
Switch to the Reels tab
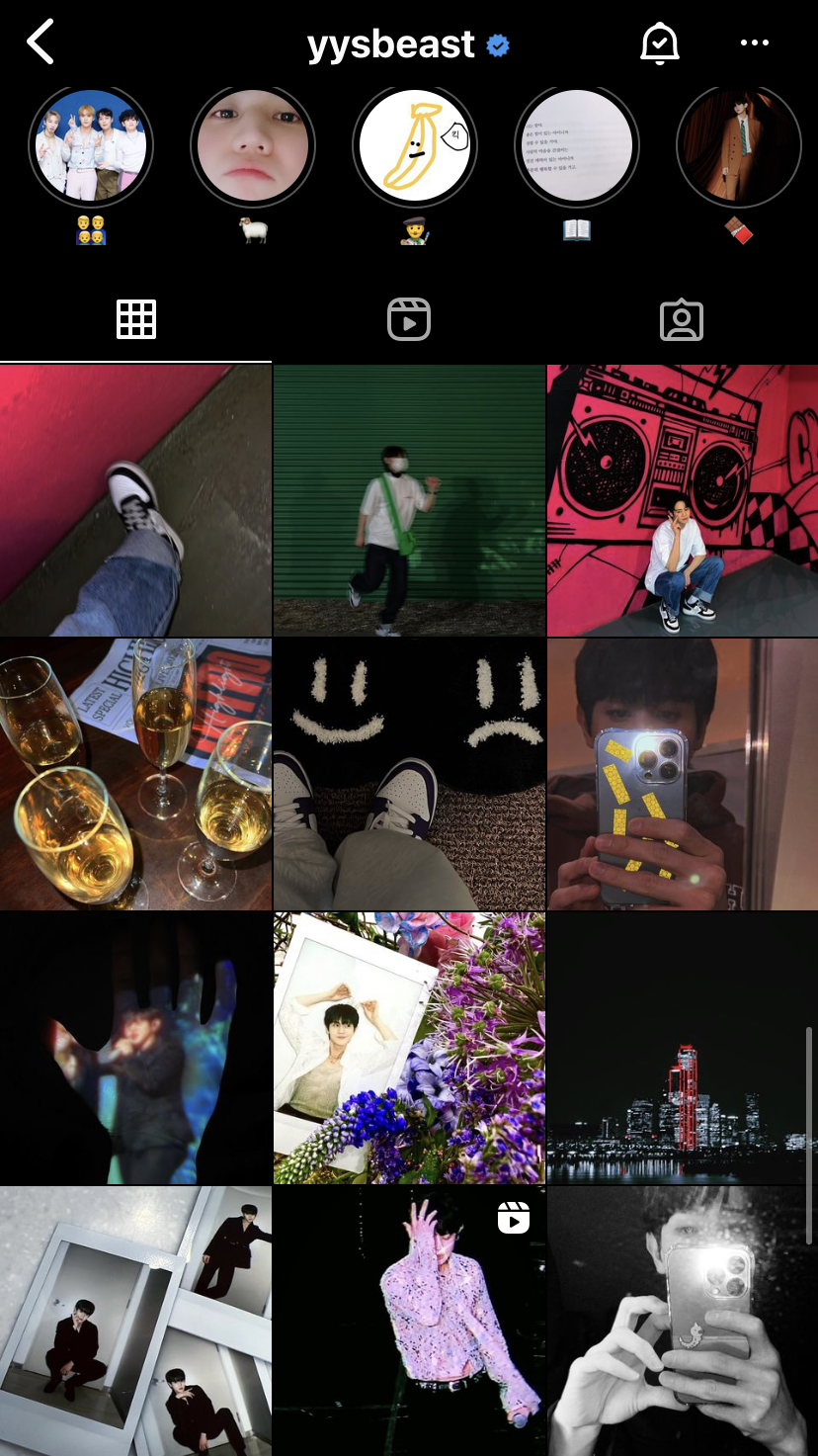click(409, 320)
